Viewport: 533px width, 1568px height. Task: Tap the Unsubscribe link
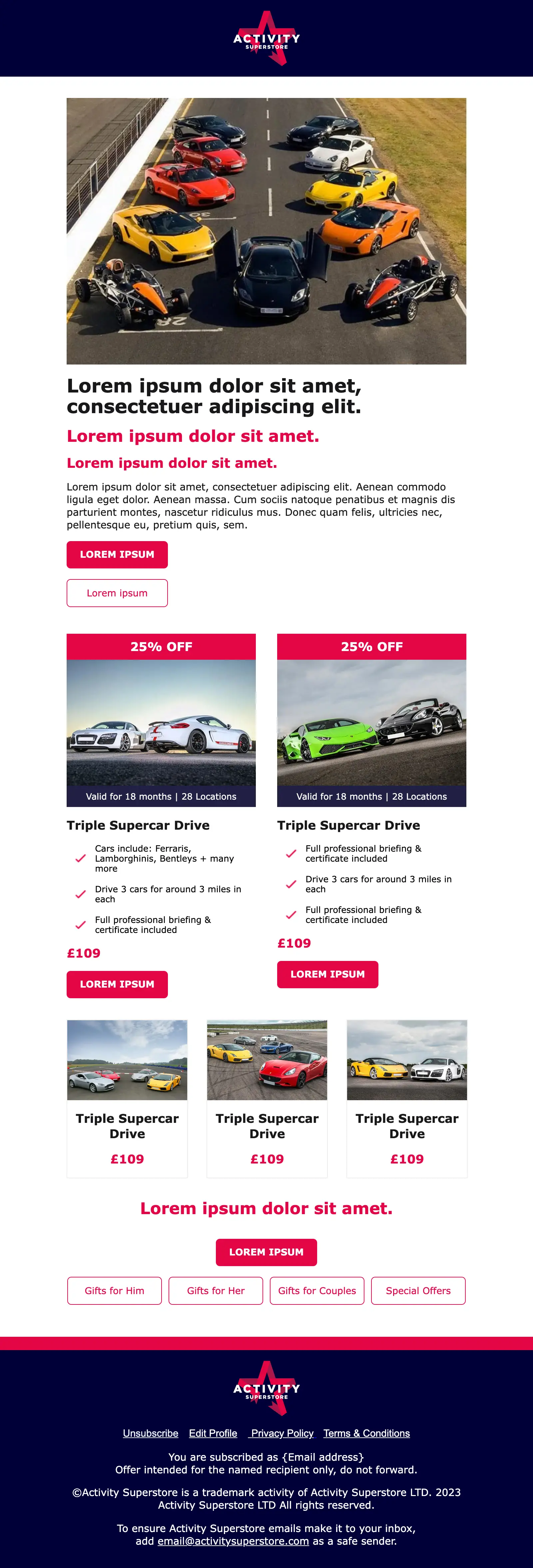[150, 1433]
